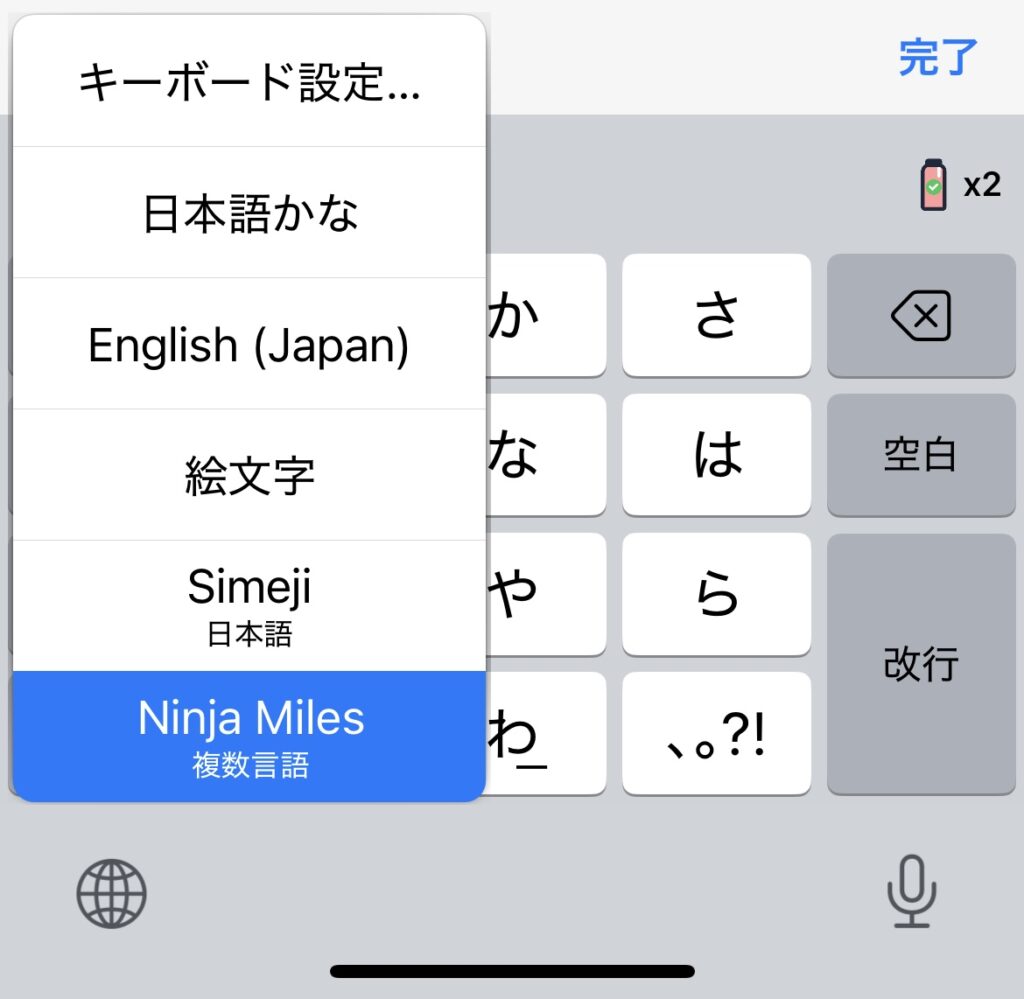The width and height of the screenshot is (1024, 999).
Task: Type the は kana key
Action: point(716,455)
